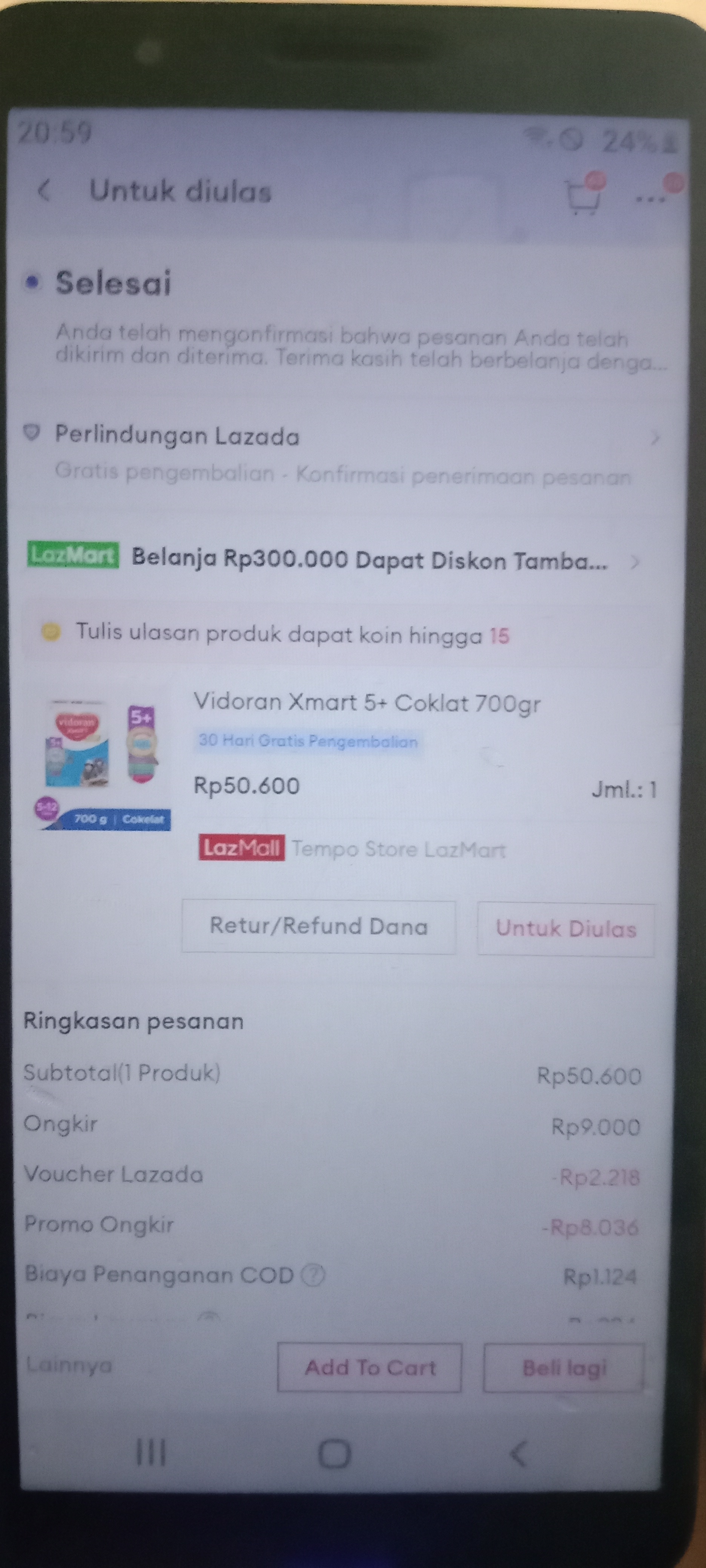Visit Tempo Store LazMart shop
This screenshot has width=706, height=1568.
398,848
